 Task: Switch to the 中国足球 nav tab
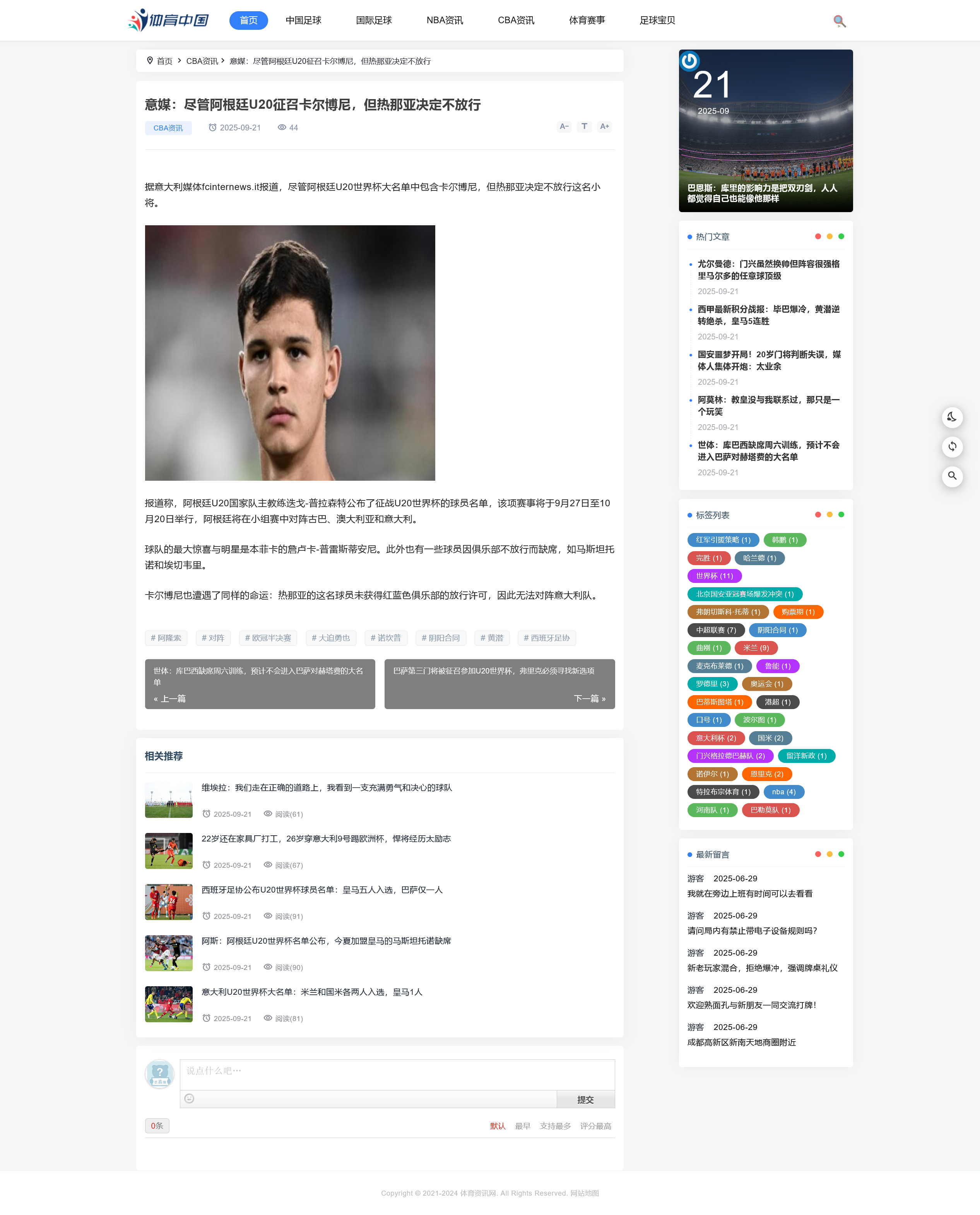pyautogui.click(x=303, y=21)
